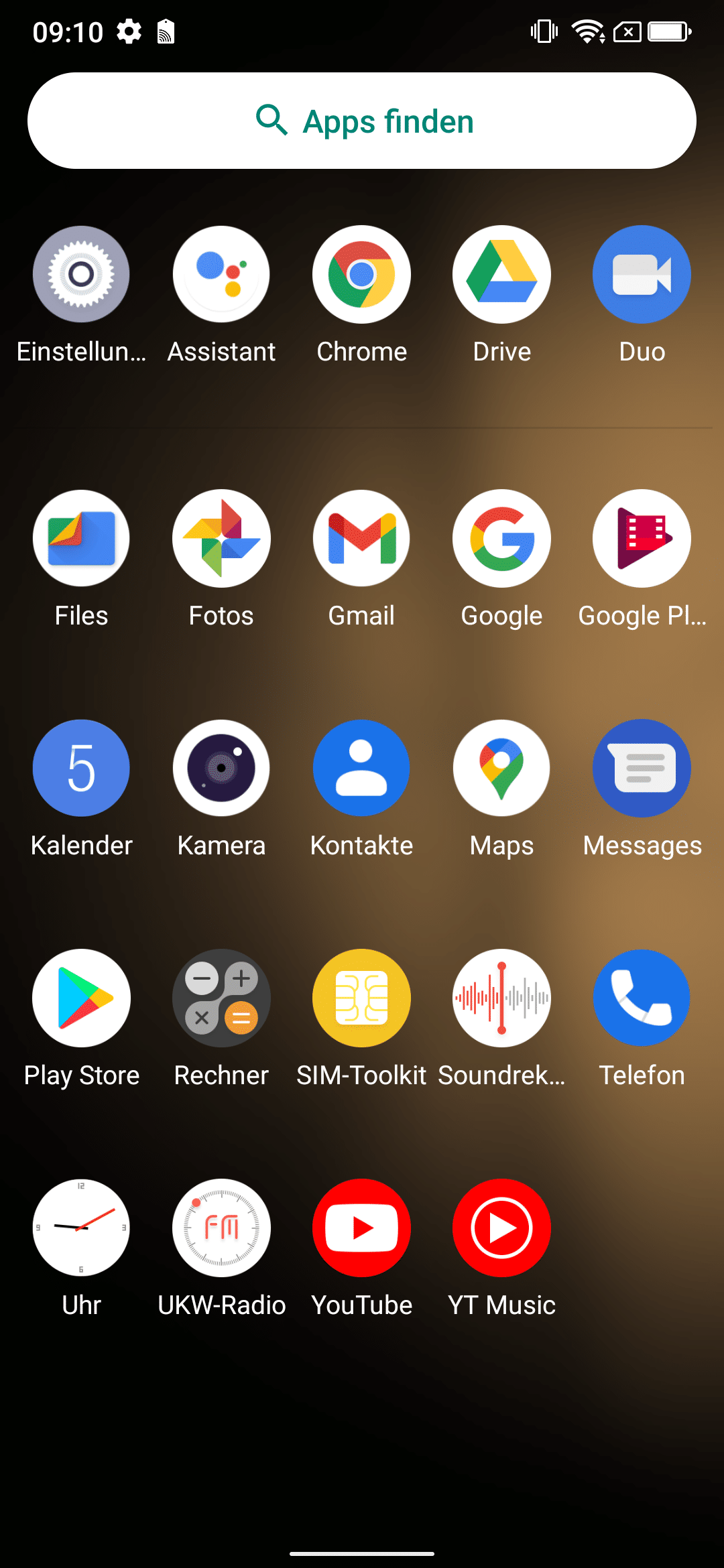Open the Chrome browser
The width and height of the screenshot is (724, 1568).
tap(361, 275)
